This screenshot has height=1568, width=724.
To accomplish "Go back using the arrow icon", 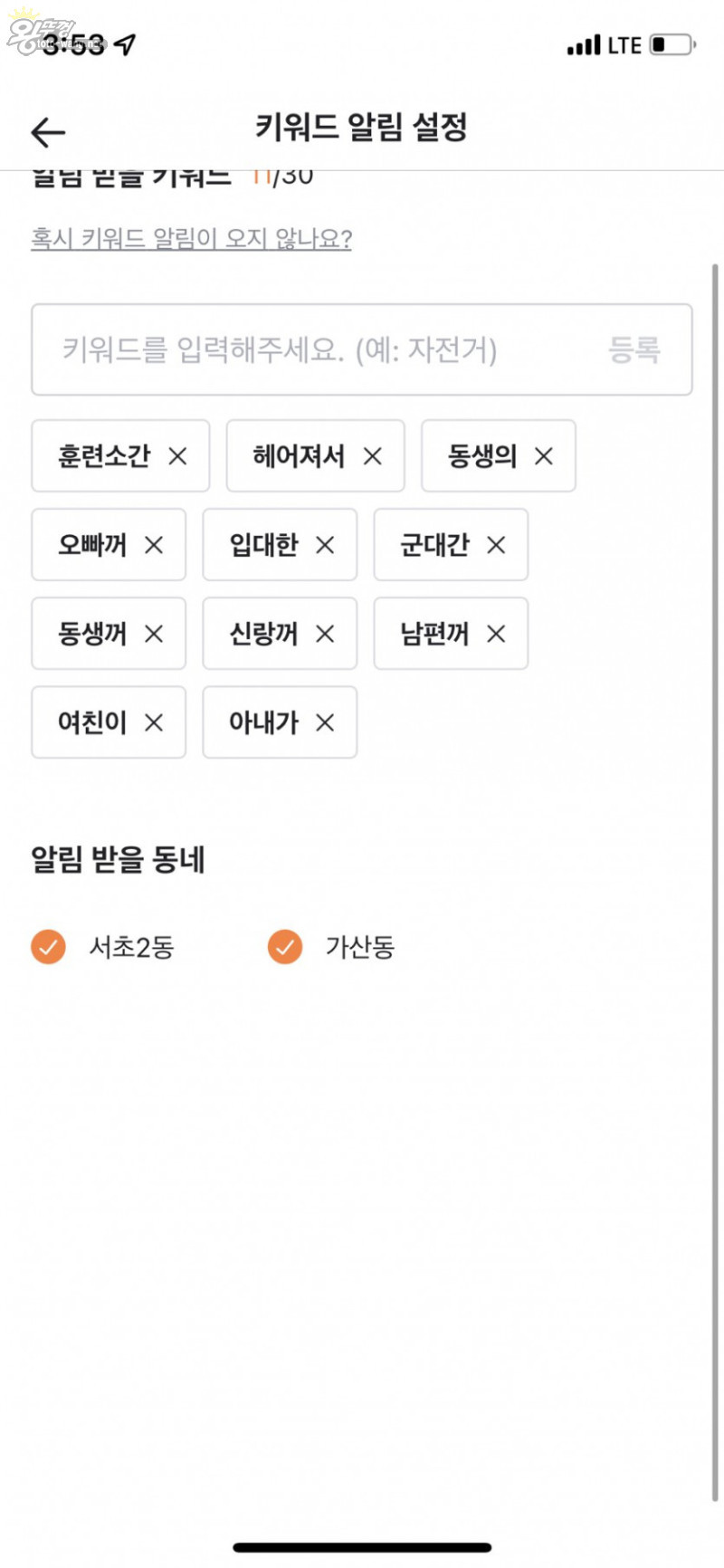I will tap(48, 132).
